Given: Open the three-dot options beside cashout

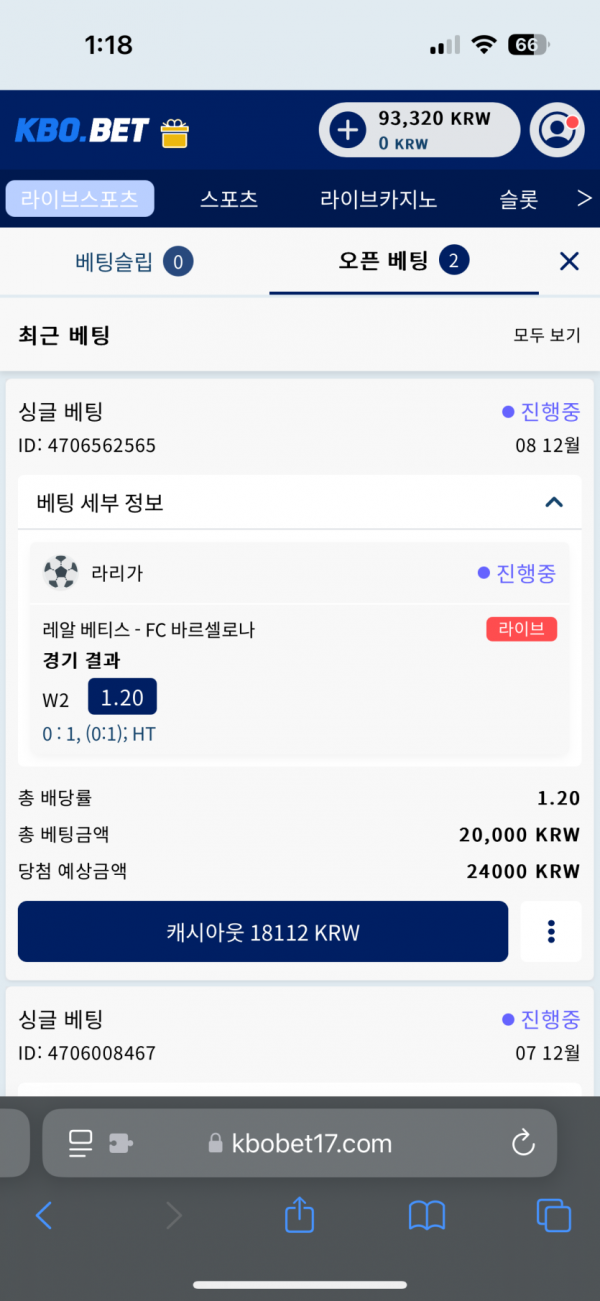Looking at the screenshot, I should [x=551, y=932].
